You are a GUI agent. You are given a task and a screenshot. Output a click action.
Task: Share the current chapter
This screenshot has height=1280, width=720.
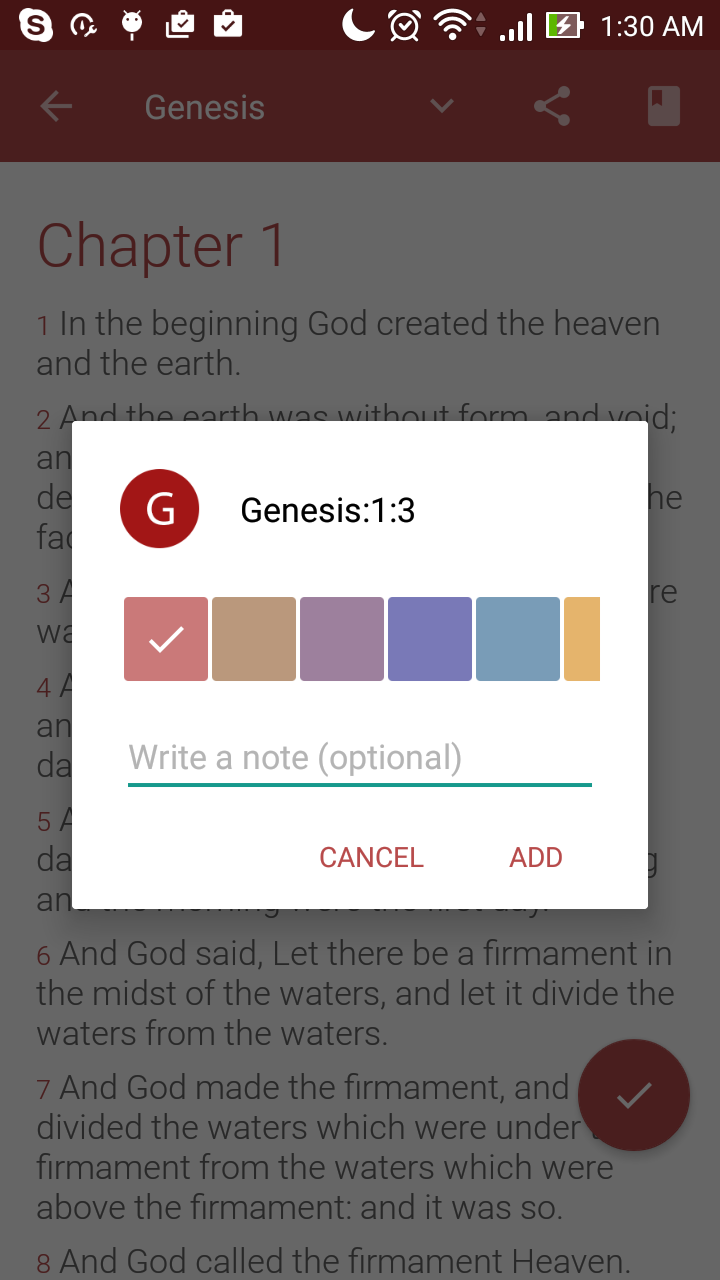pos(551,106)
